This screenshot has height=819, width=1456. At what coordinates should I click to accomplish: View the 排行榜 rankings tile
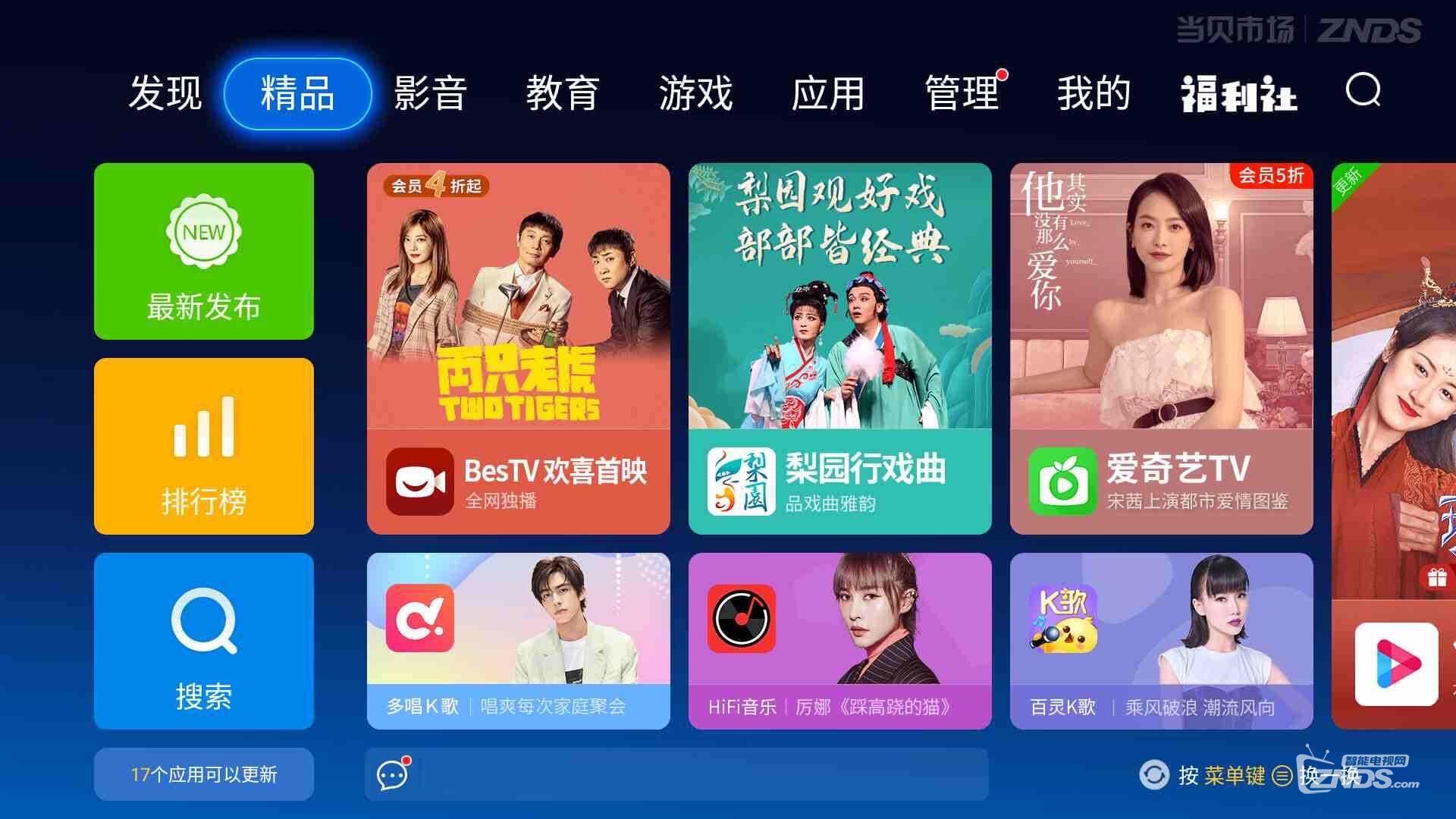pyautogui.click(x=203, y=446)
